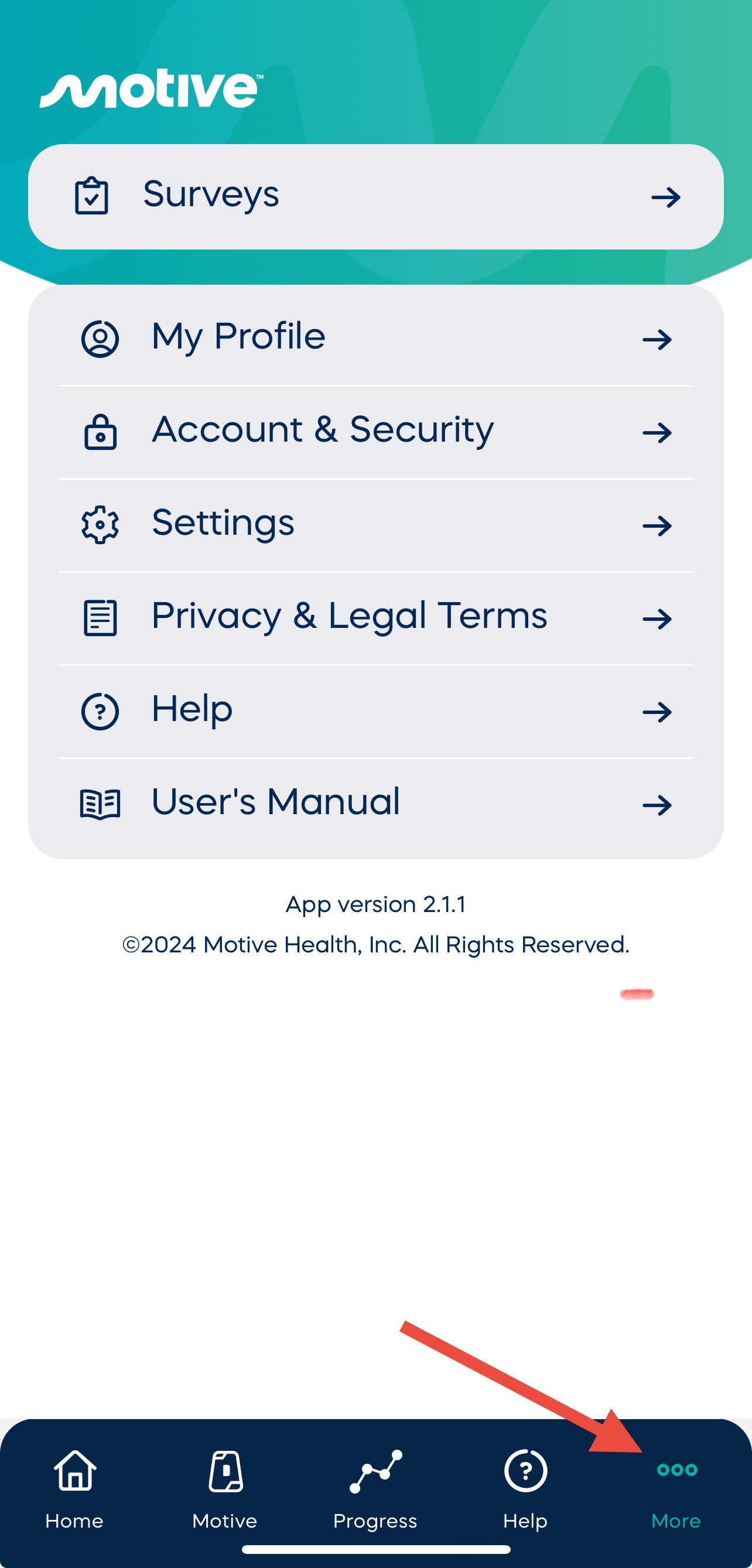This screenshot has width=752, height=1568.
Task: Open the Surveys section
Action: click(375, 197)
